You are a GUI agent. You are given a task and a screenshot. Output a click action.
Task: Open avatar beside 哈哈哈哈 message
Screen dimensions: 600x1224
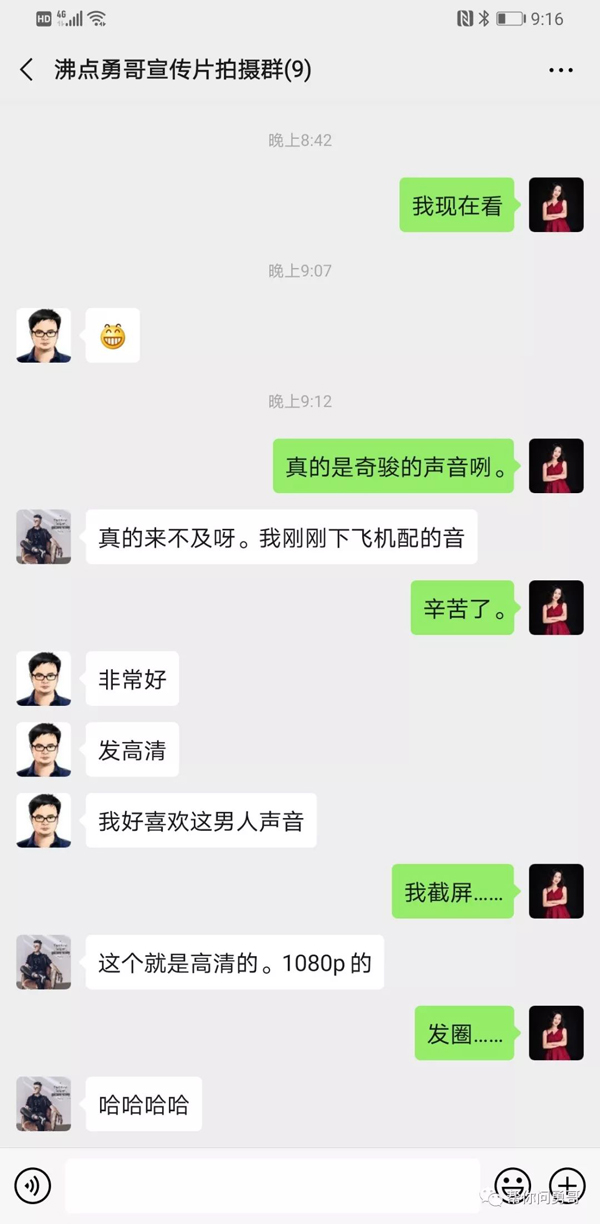coord(43,1104)
